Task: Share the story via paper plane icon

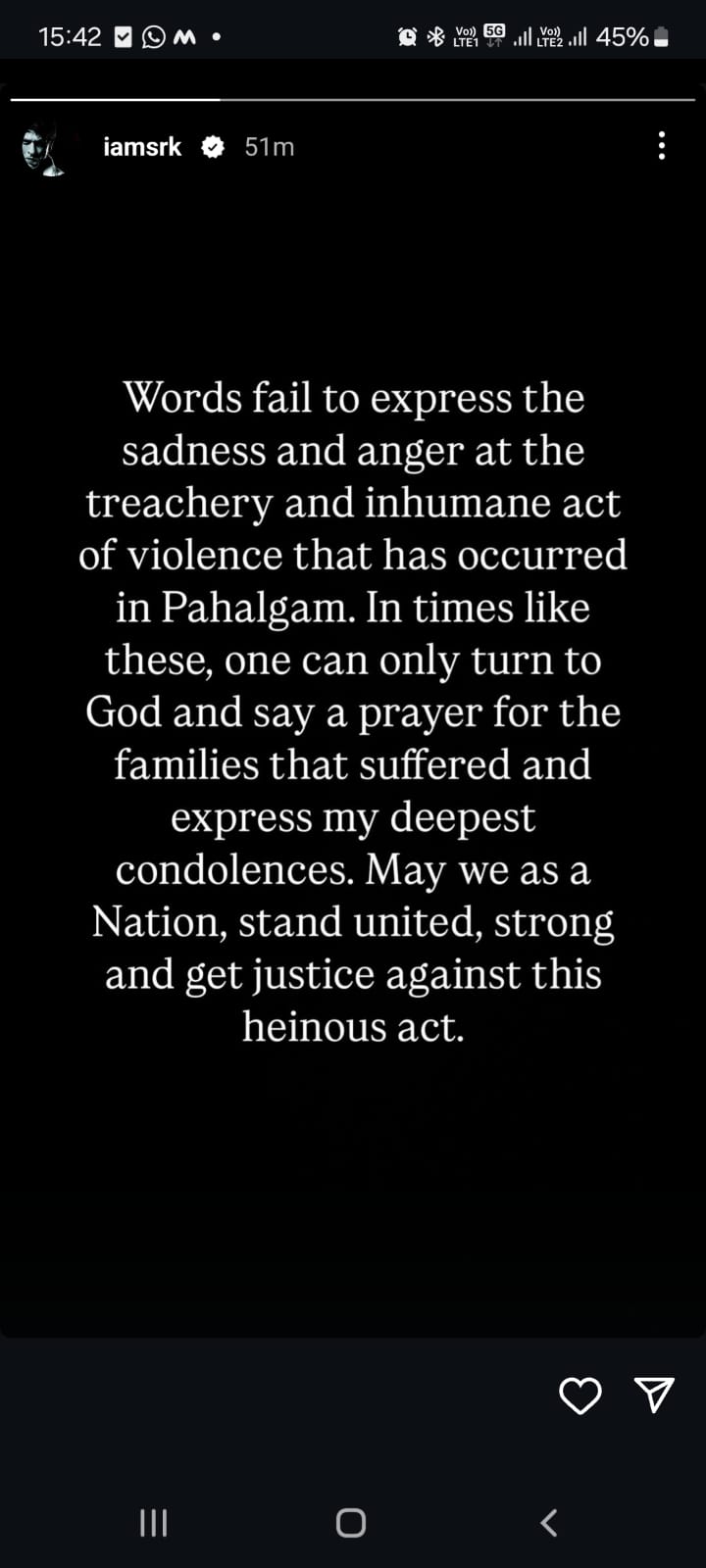Action: click(654, 1395)
